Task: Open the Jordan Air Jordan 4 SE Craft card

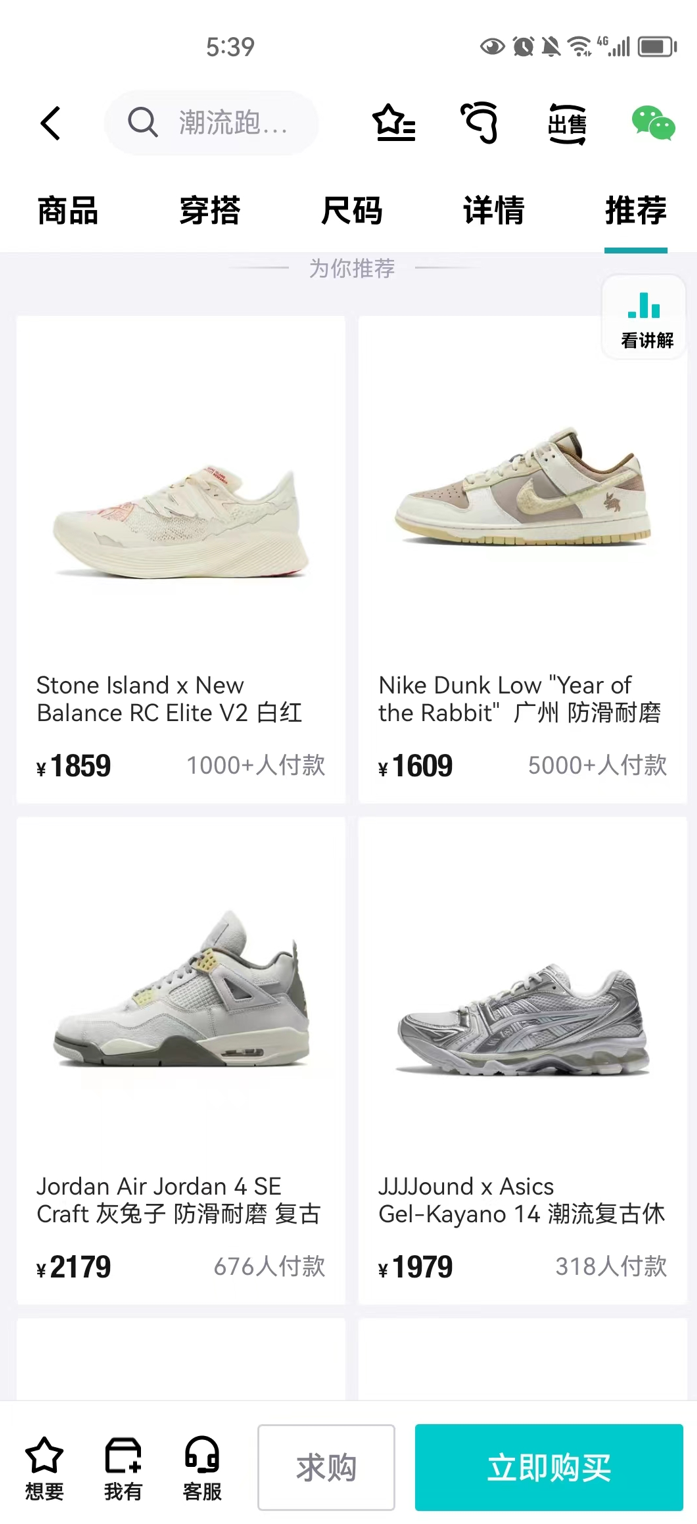Action: coord(181,1060)
